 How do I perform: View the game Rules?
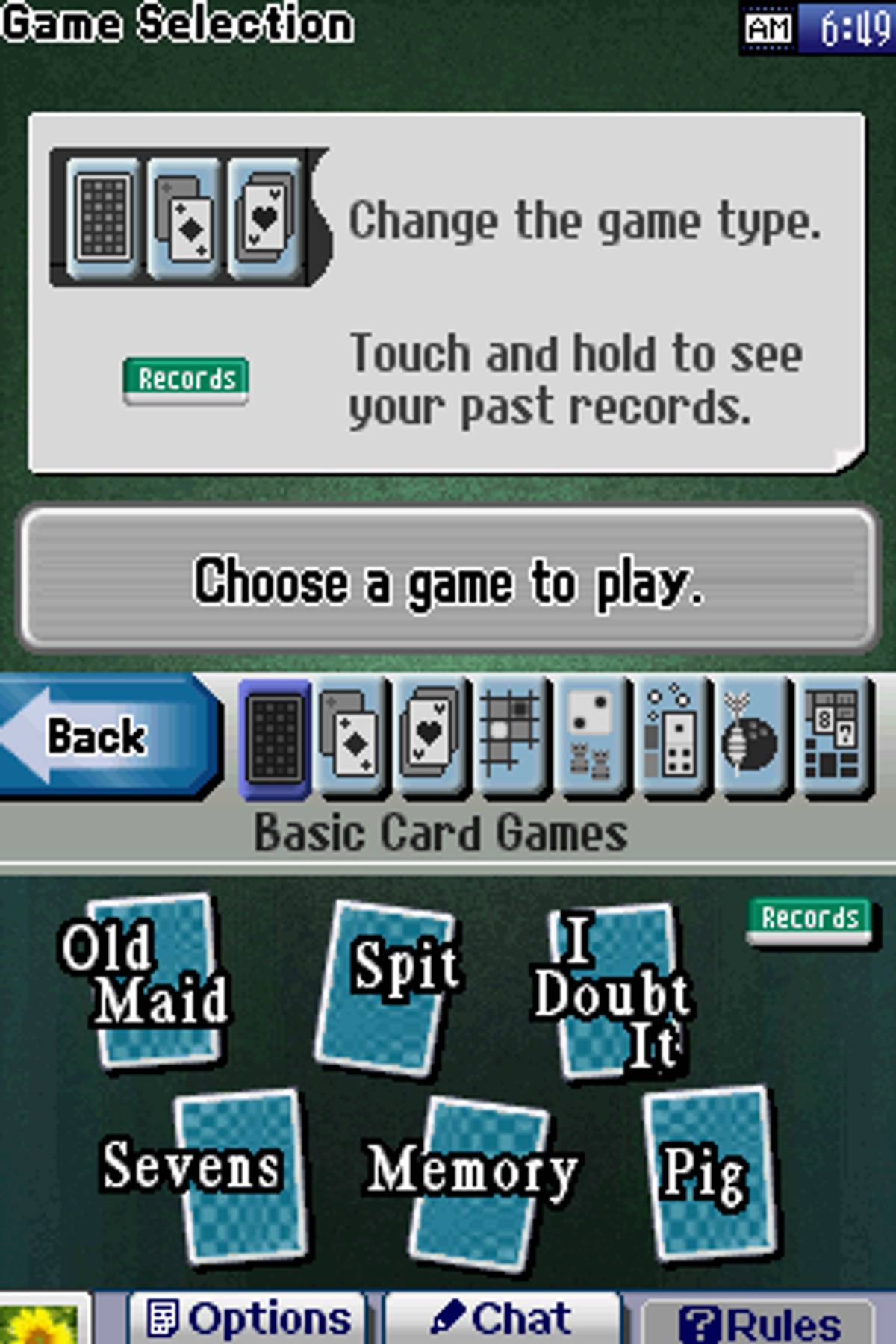coord(758,1323)
